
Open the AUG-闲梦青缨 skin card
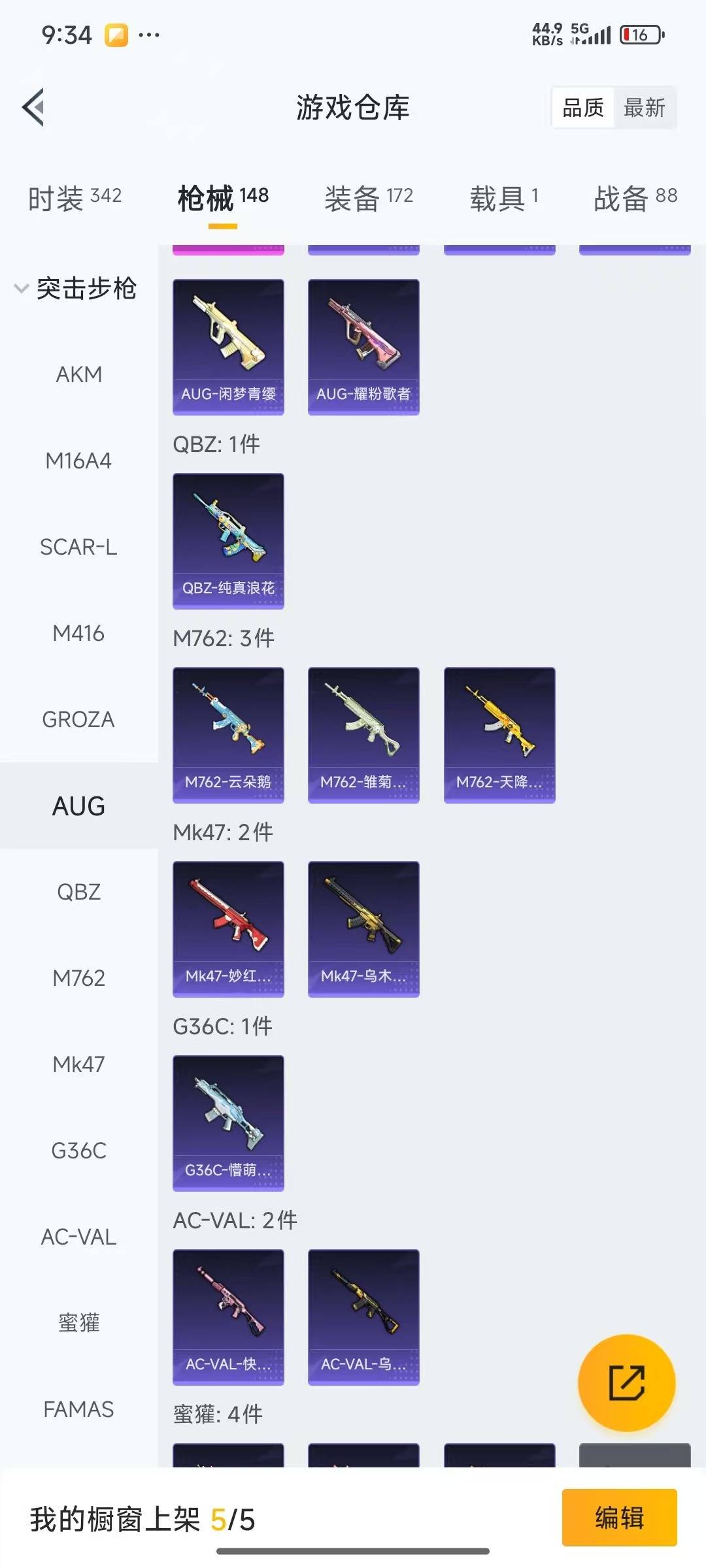click(x=228, y=346)
